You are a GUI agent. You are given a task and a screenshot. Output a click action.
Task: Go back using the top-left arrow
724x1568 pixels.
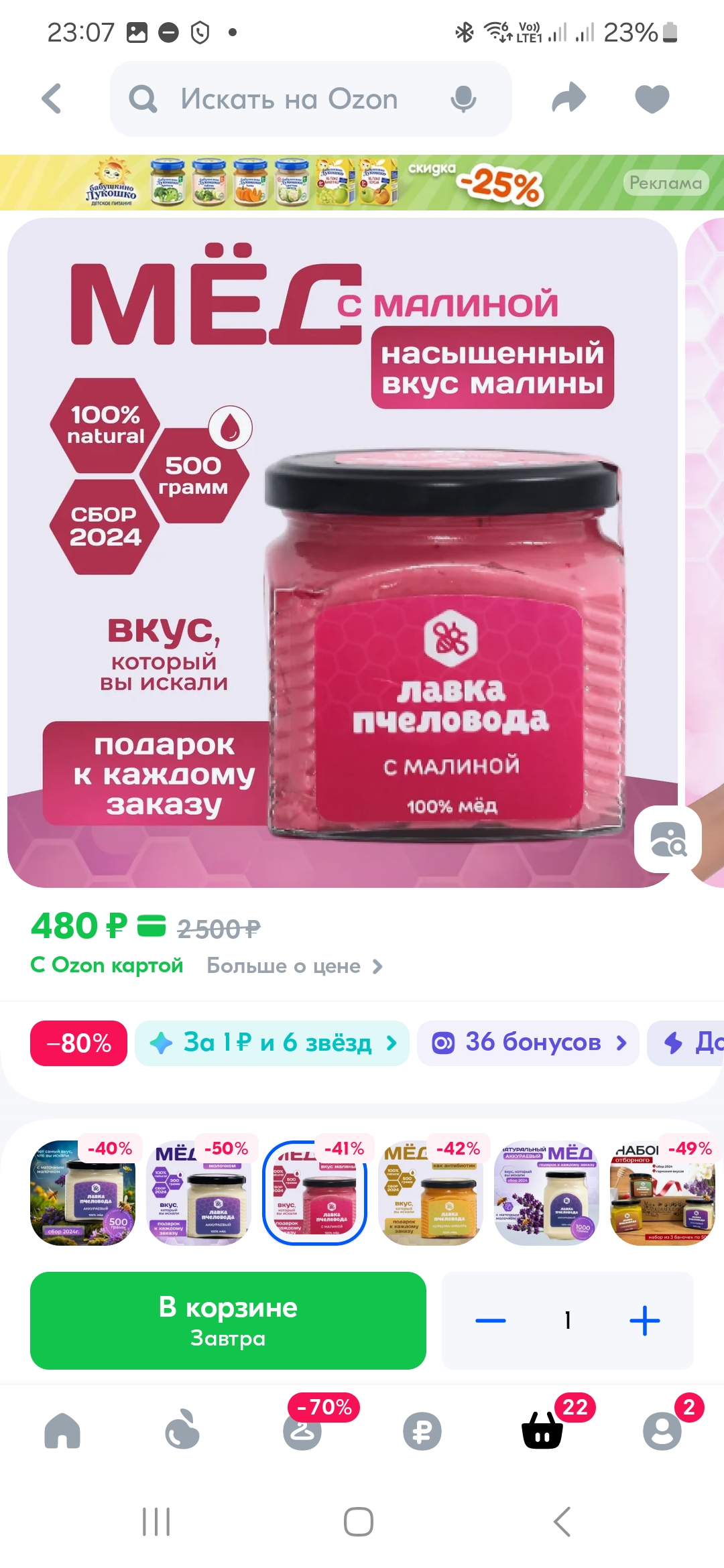coord(52,99)
